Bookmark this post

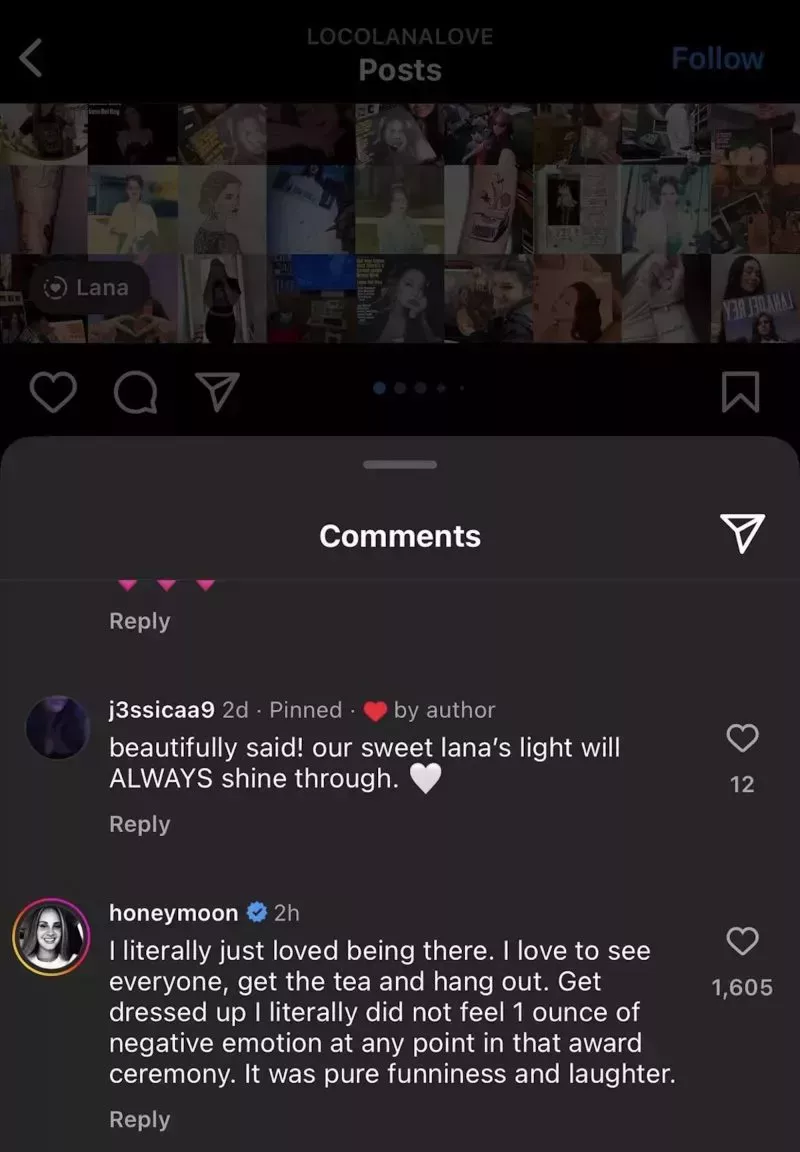point(740,393)
